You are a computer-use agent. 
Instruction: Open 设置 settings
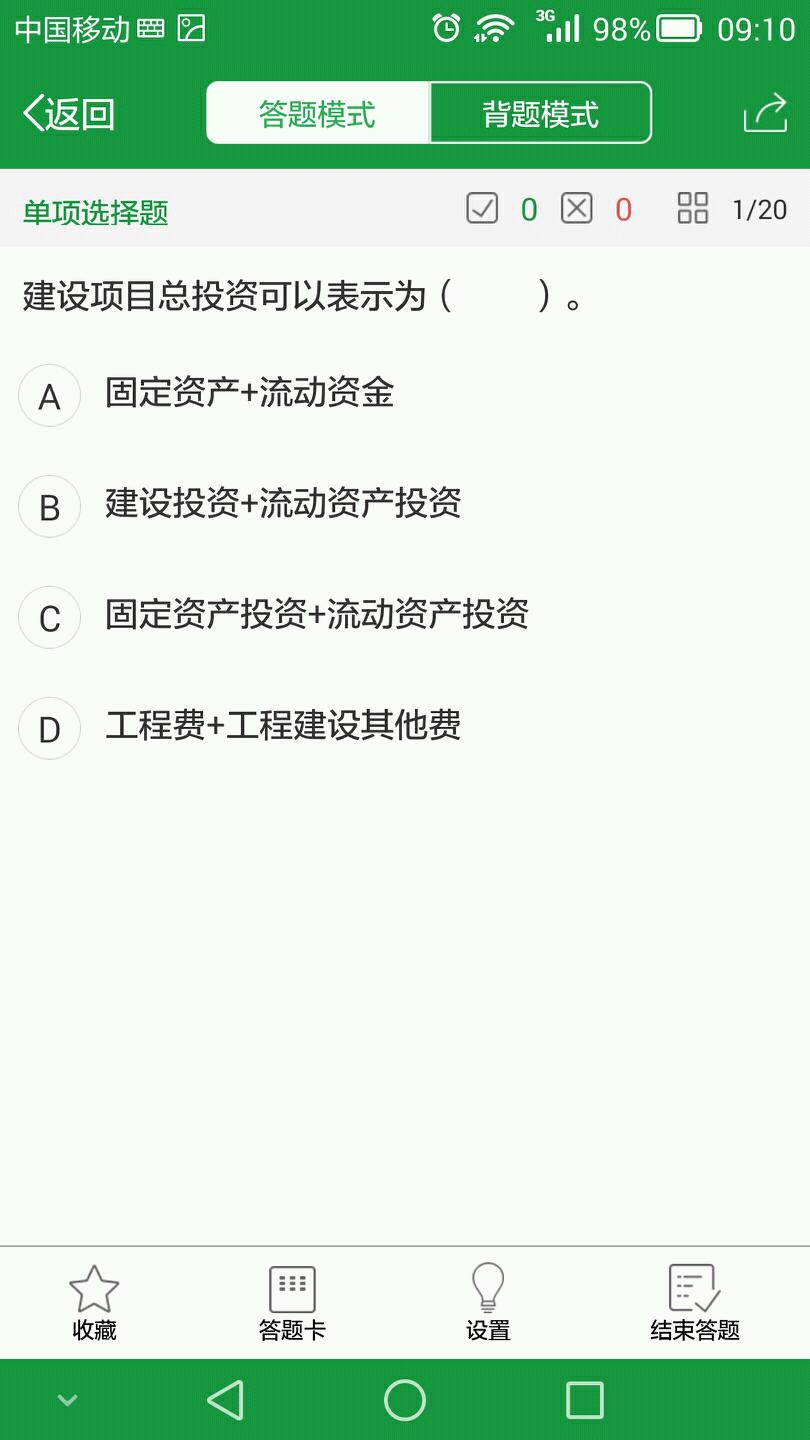coord(488,1302)
